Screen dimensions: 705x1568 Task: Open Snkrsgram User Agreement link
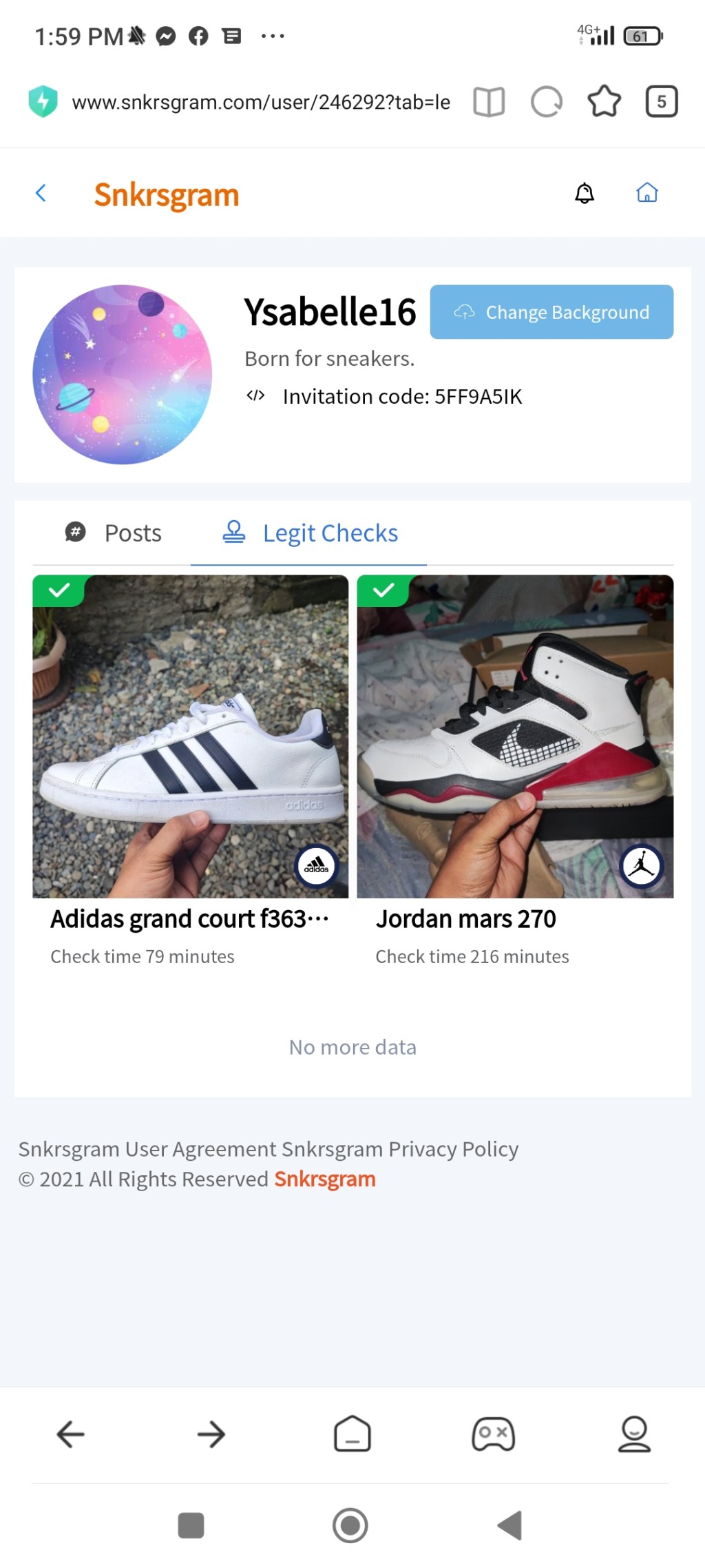click(x=147, y=1148)
